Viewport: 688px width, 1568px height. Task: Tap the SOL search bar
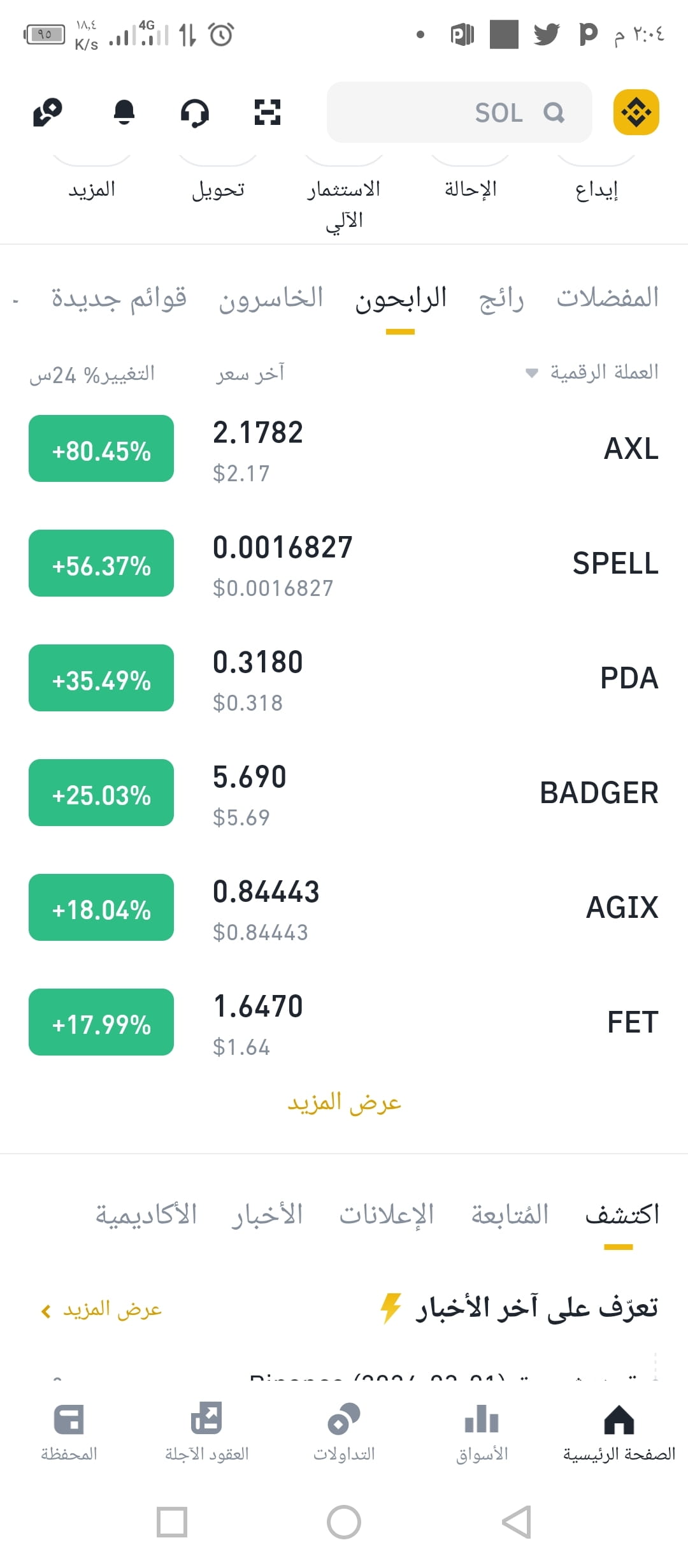tap(459, 112)
